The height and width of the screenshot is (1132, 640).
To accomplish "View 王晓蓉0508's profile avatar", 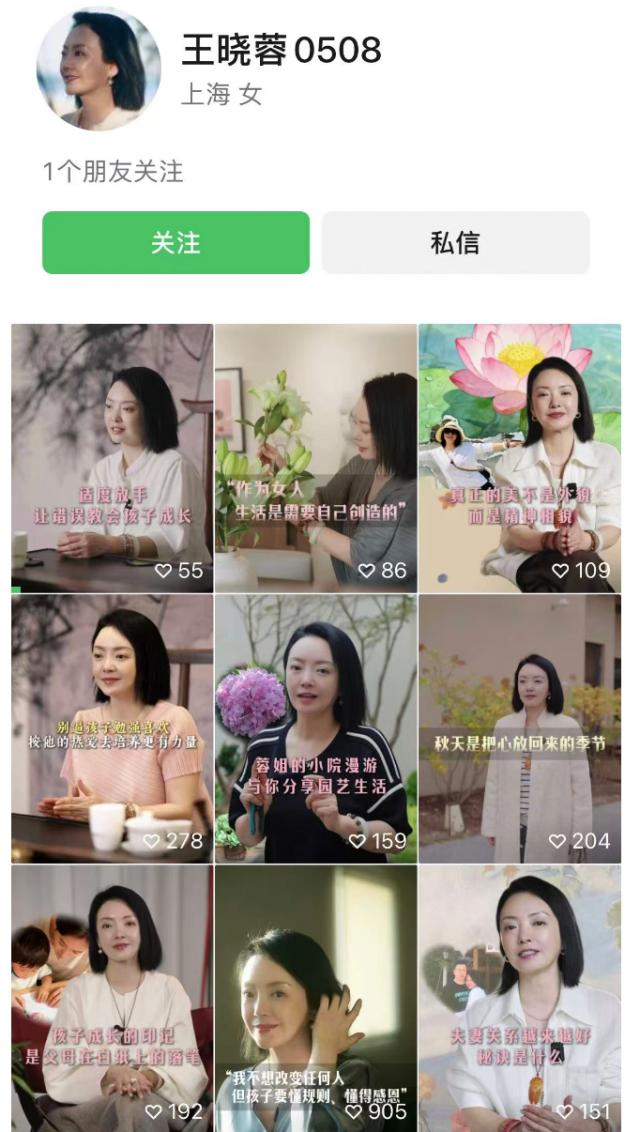I will (98, 69).
